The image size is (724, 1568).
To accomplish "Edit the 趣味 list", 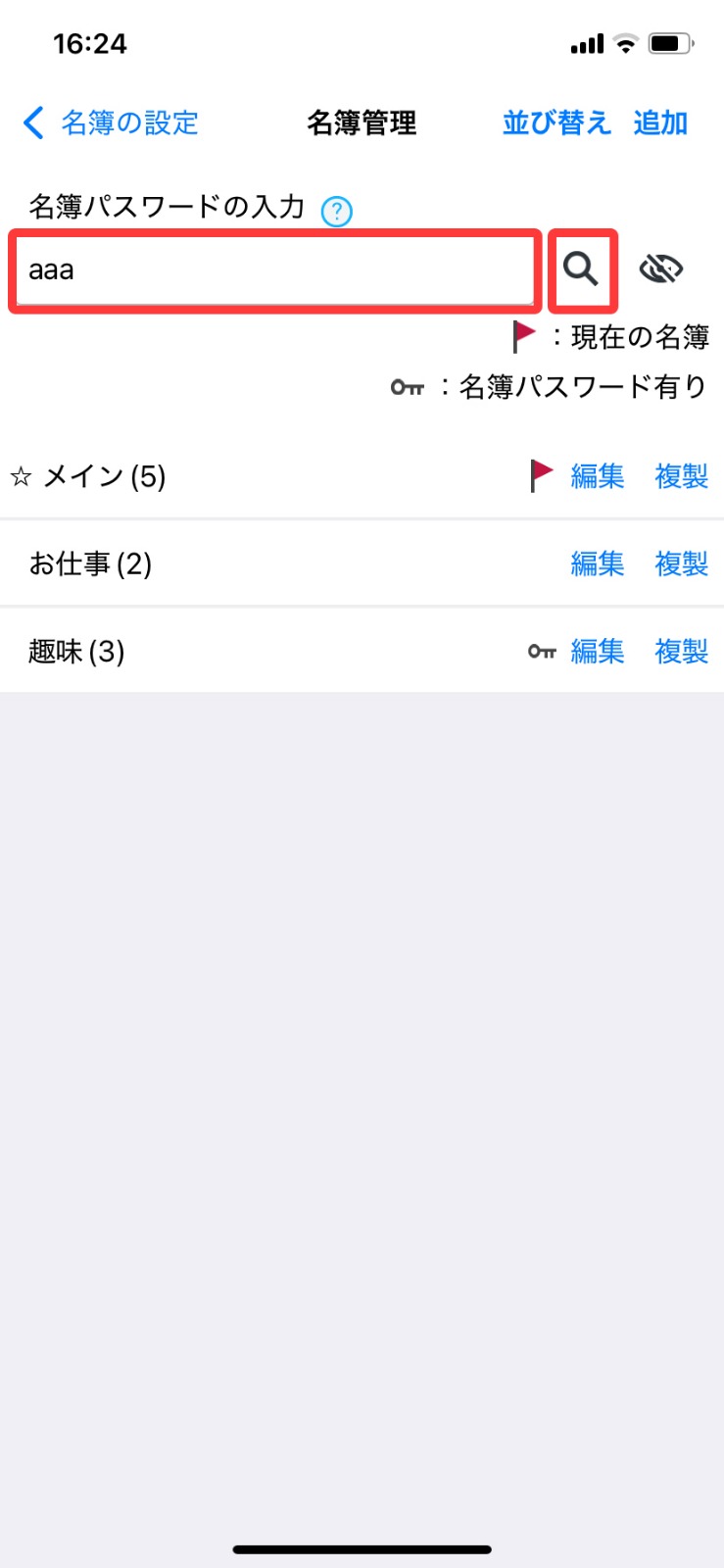I will click(x=598, y=651).
